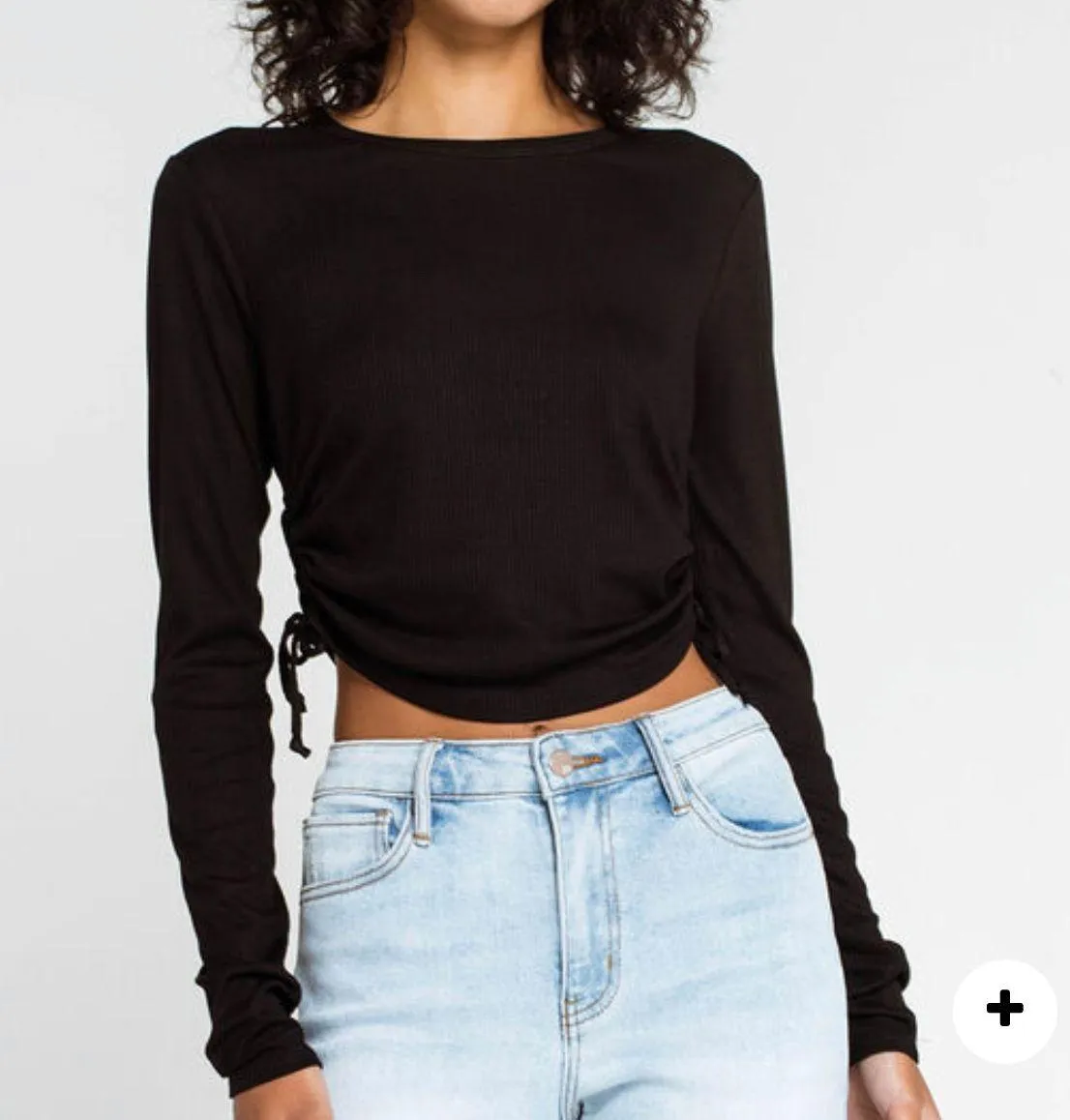Tap the plus button on product photo
The image size is (1070, 1120).
click(x=1004, y=1011)
